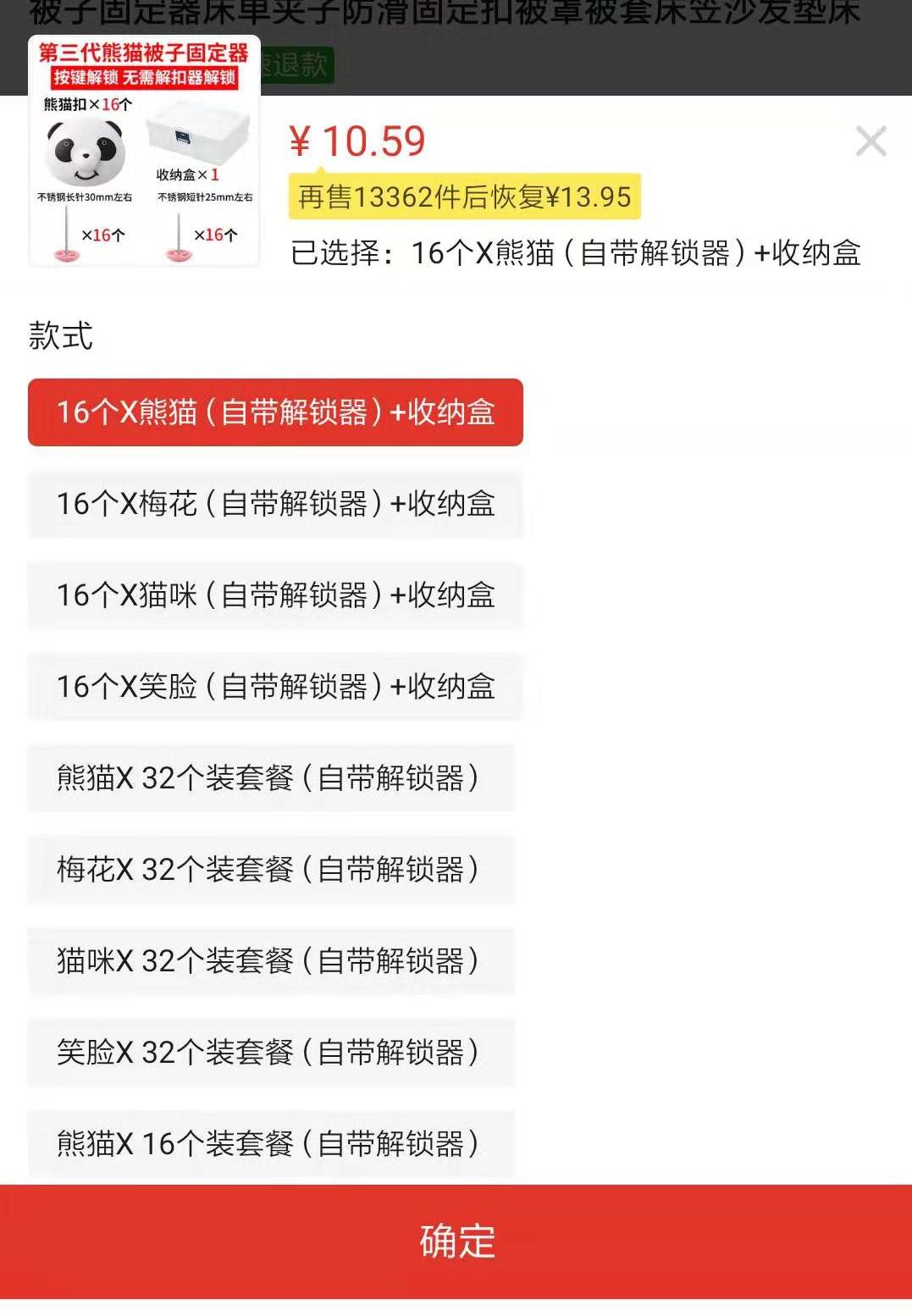
Task: Tap the red 第三代熊猫被子固定器 banner in the thumbnail
Action: pyautogui.click(x=142, y=53)
